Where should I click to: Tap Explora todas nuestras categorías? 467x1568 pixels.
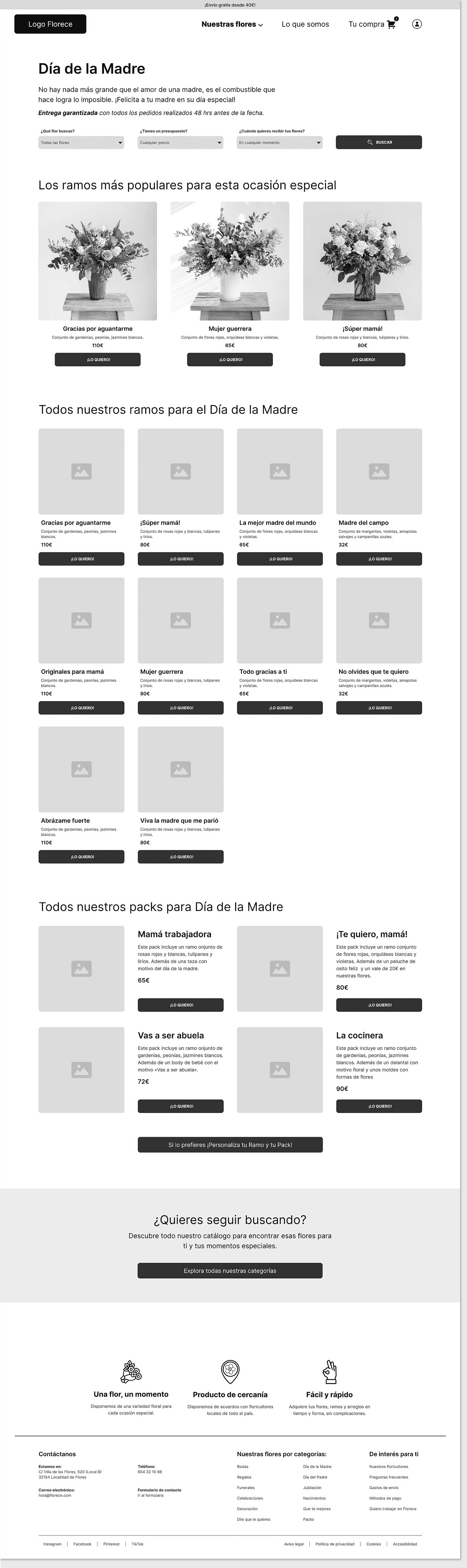pyautogui.click(x=230, y=1270)
